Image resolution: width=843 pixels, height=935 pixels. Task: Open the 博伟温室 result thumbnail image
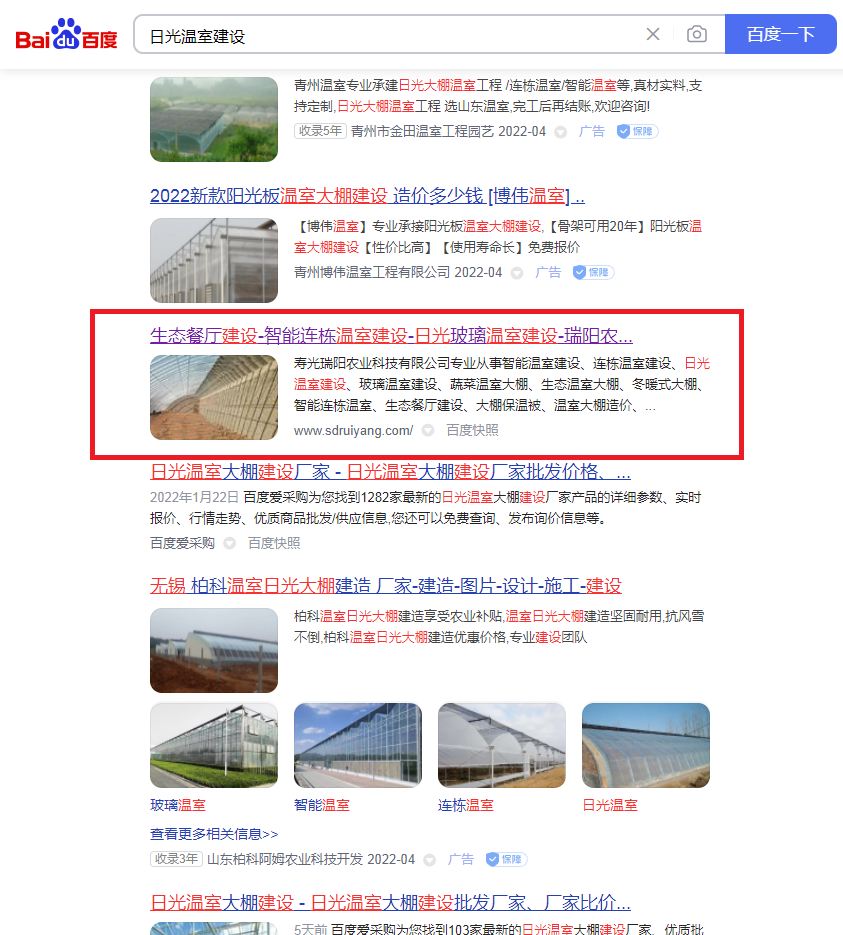point(214,260)
